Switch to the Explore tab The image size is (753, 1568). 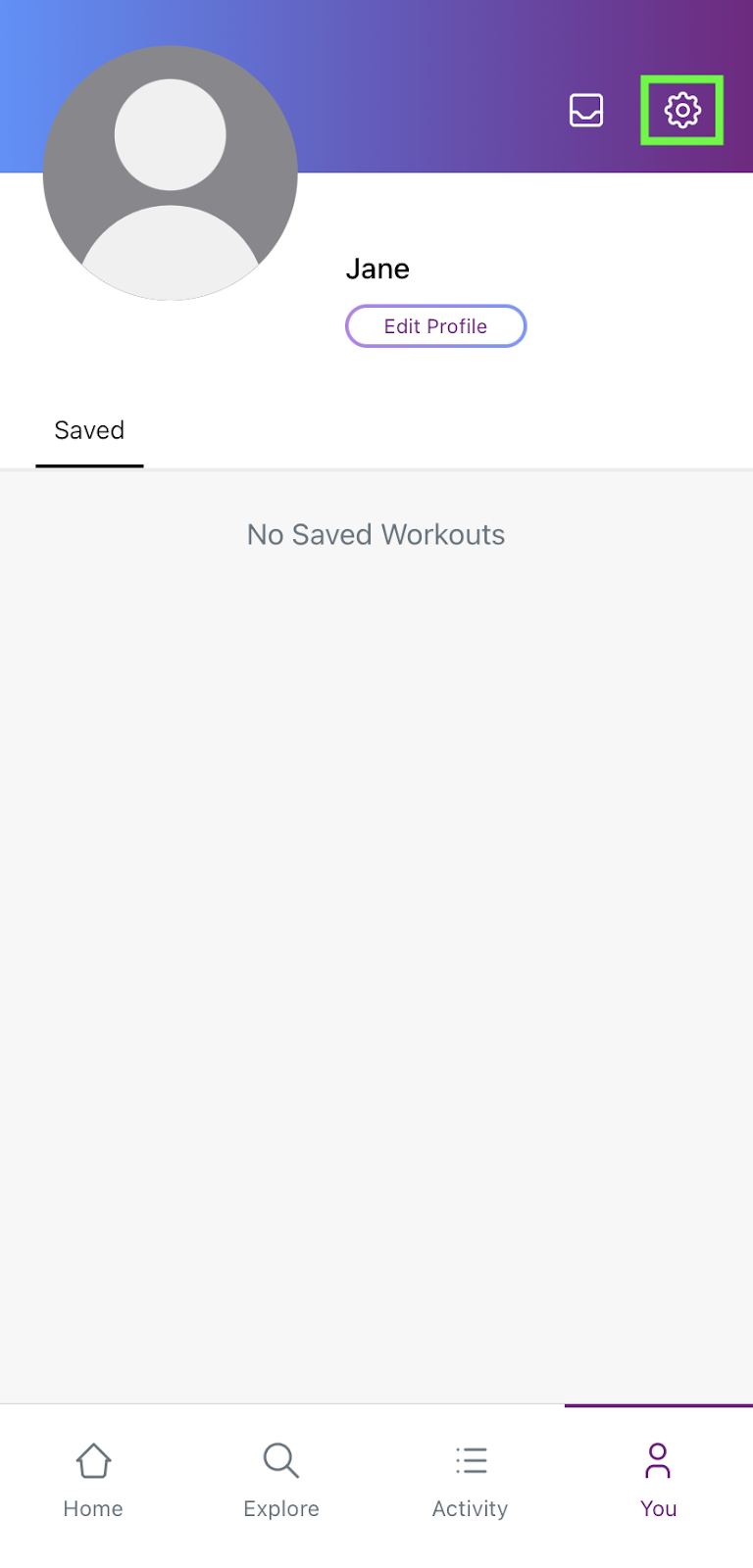pos(281,1480)
